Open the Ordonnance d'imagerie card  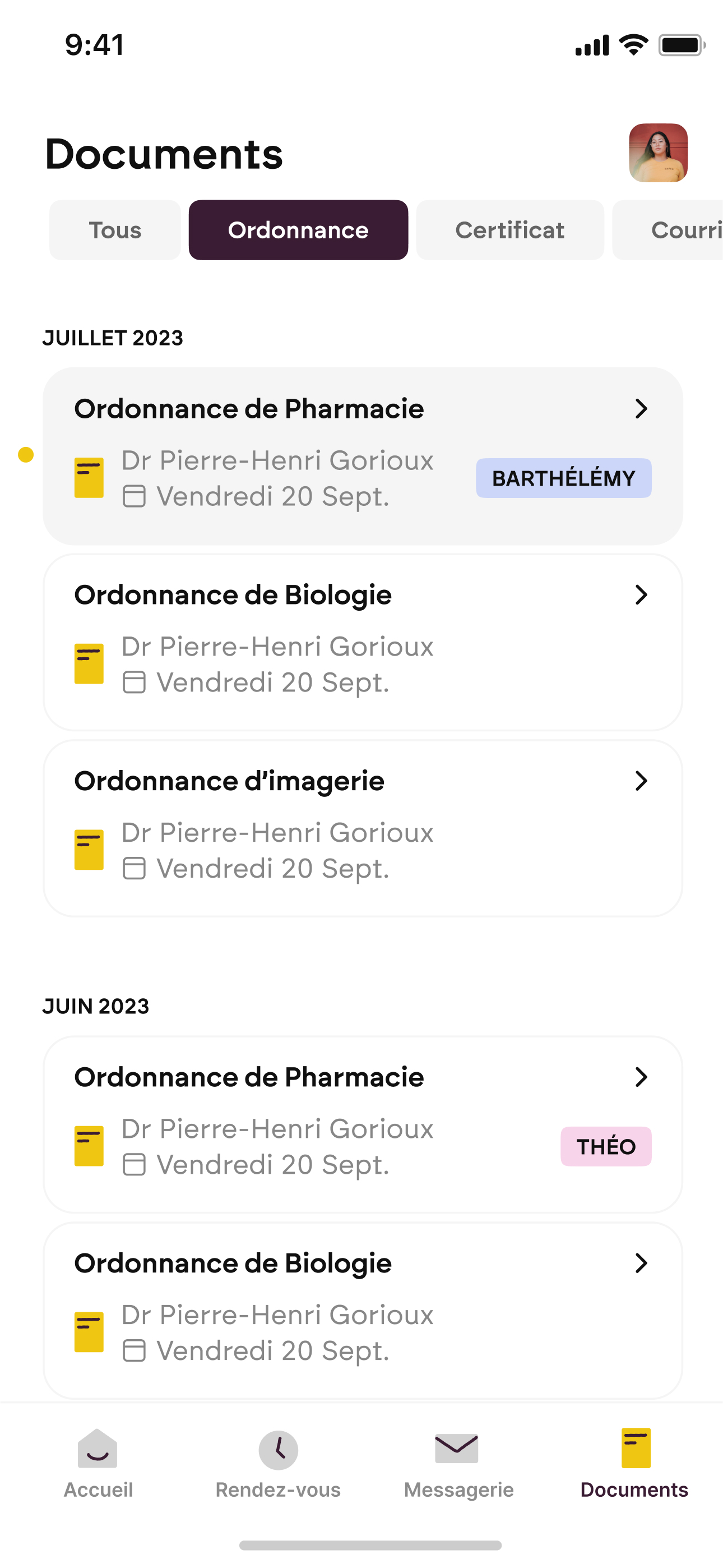click(363, 828)
